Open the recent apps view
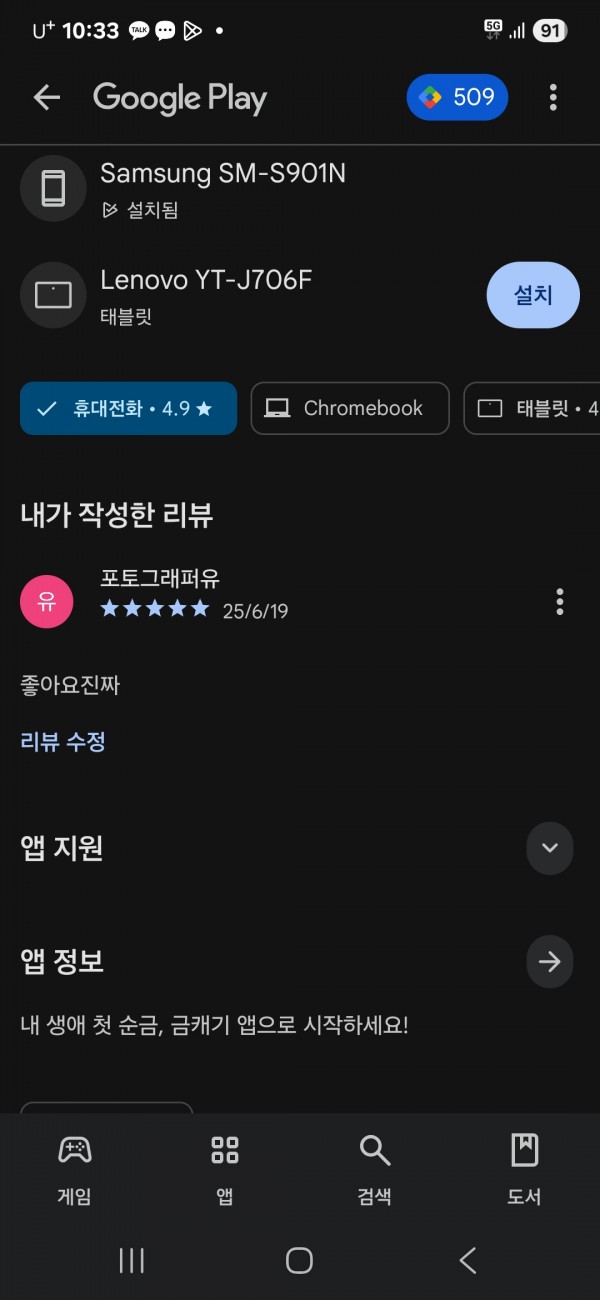 [132, 1260]
